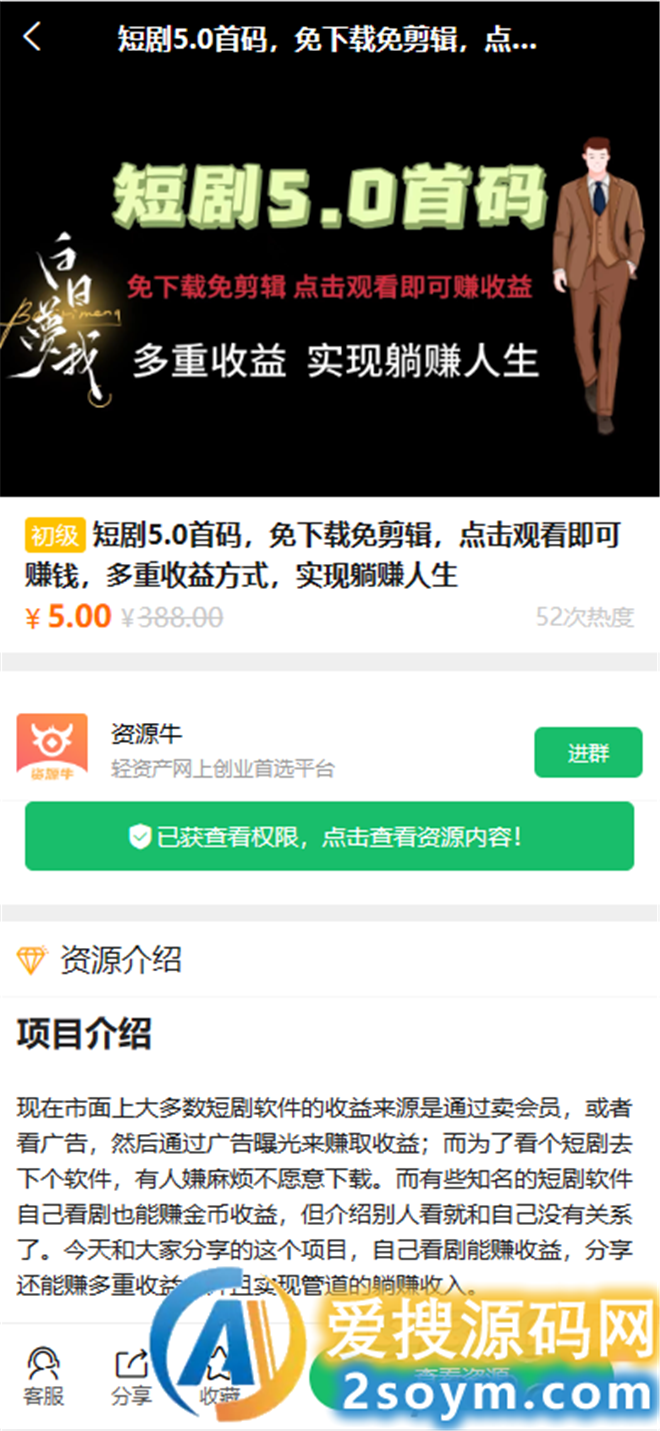
Task: Open the 资源牛 publisher profile
Action: click(x=146, y=733)
